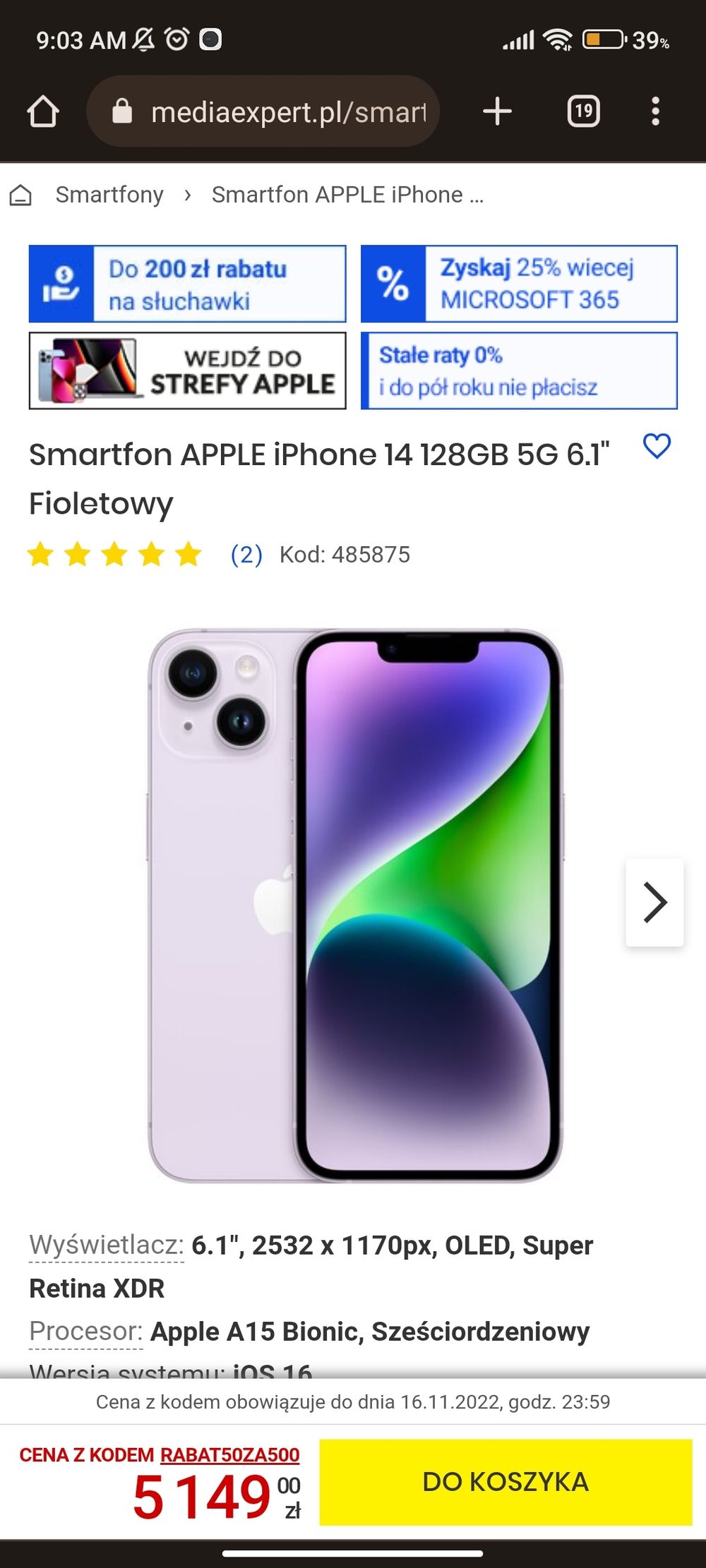Tap the RABAT50ZA500 discount code link

click(230, 1455)
